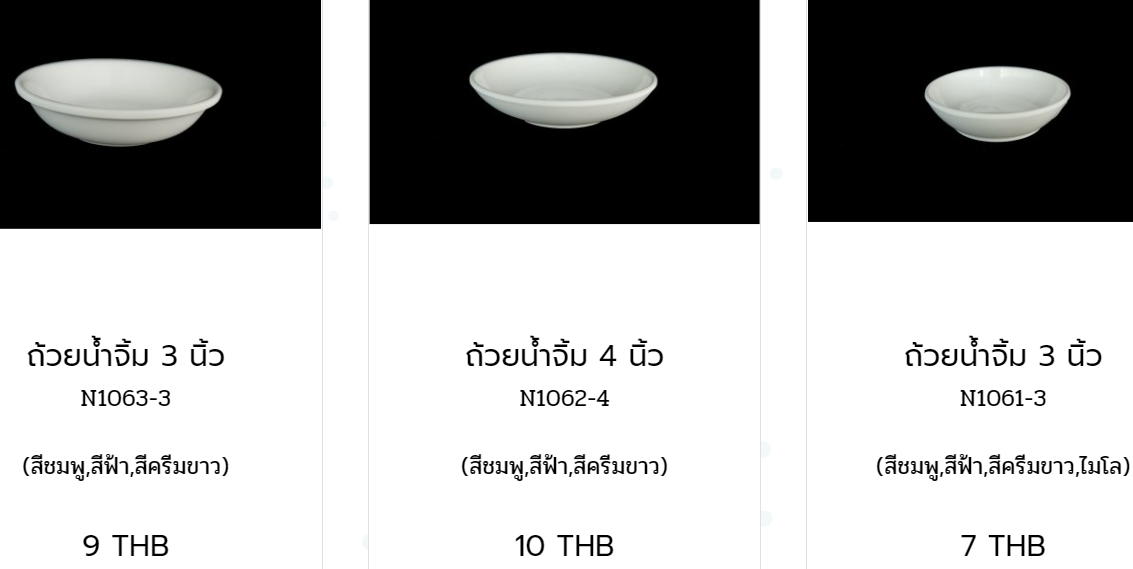Open the N1063-3 sauce bowl product card
1133x569 pixels.
click(125, 355)
